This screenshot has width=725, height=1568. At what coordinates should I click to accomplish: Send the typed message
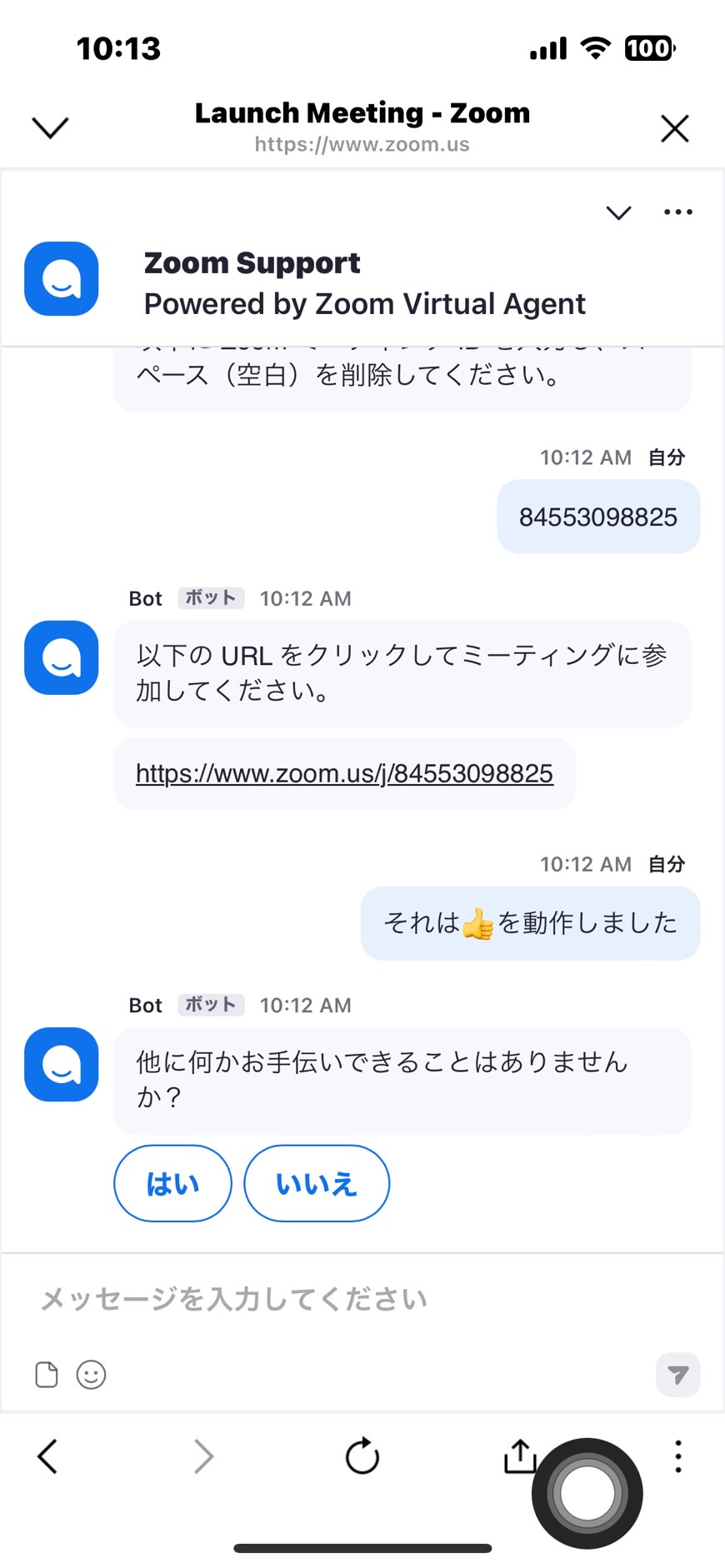[677, 1375]
